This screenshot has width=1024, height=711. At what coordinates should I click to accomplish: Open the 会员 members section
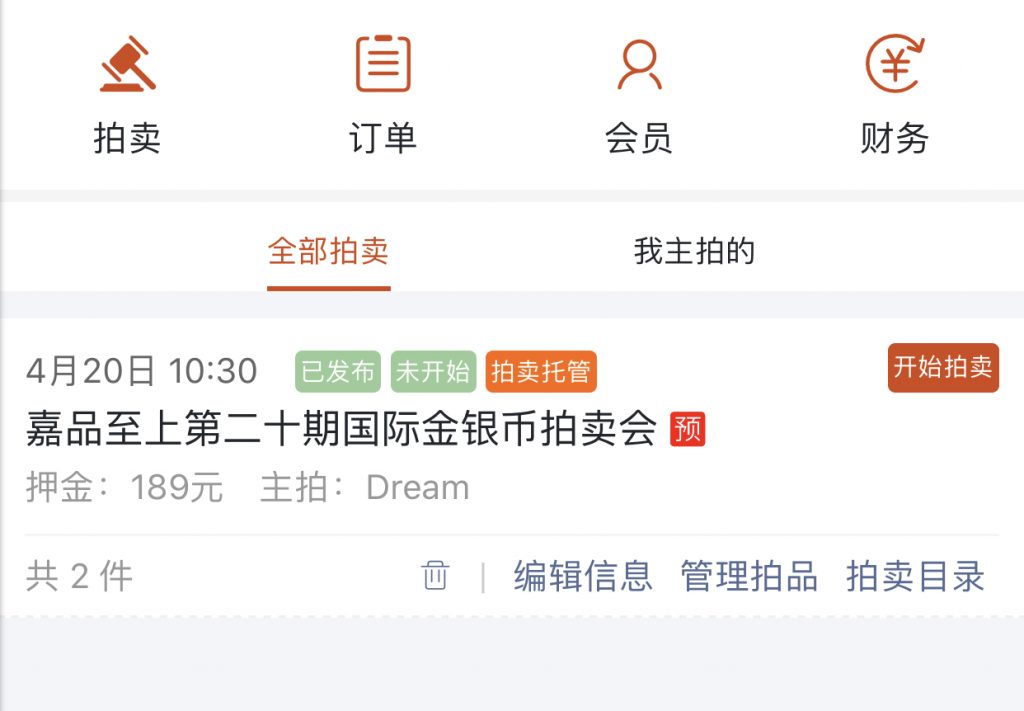[x=639, y=96]
